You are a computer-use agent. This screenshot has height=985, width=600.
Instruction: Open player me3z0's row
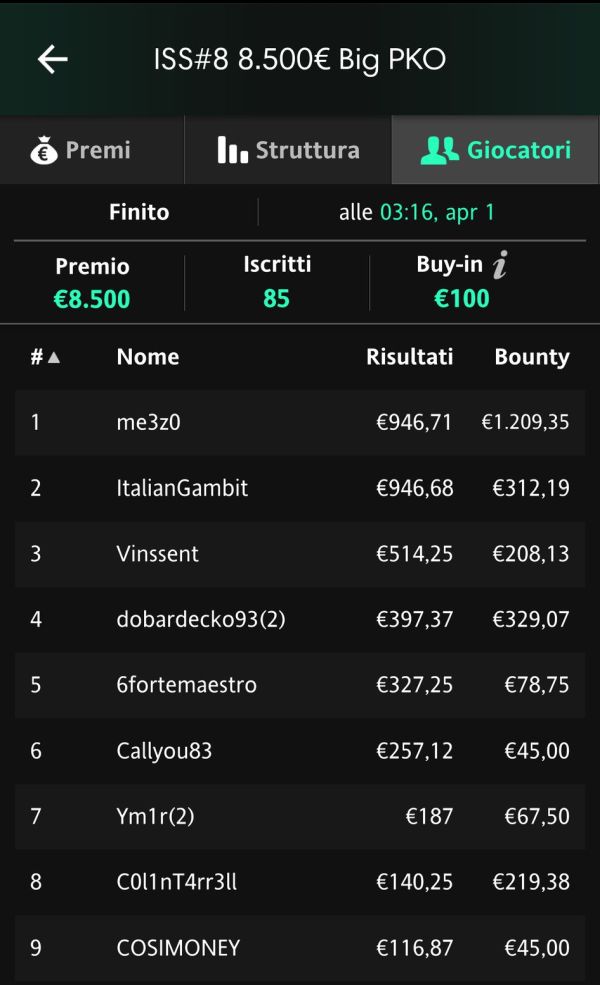[x=300, y=422]
